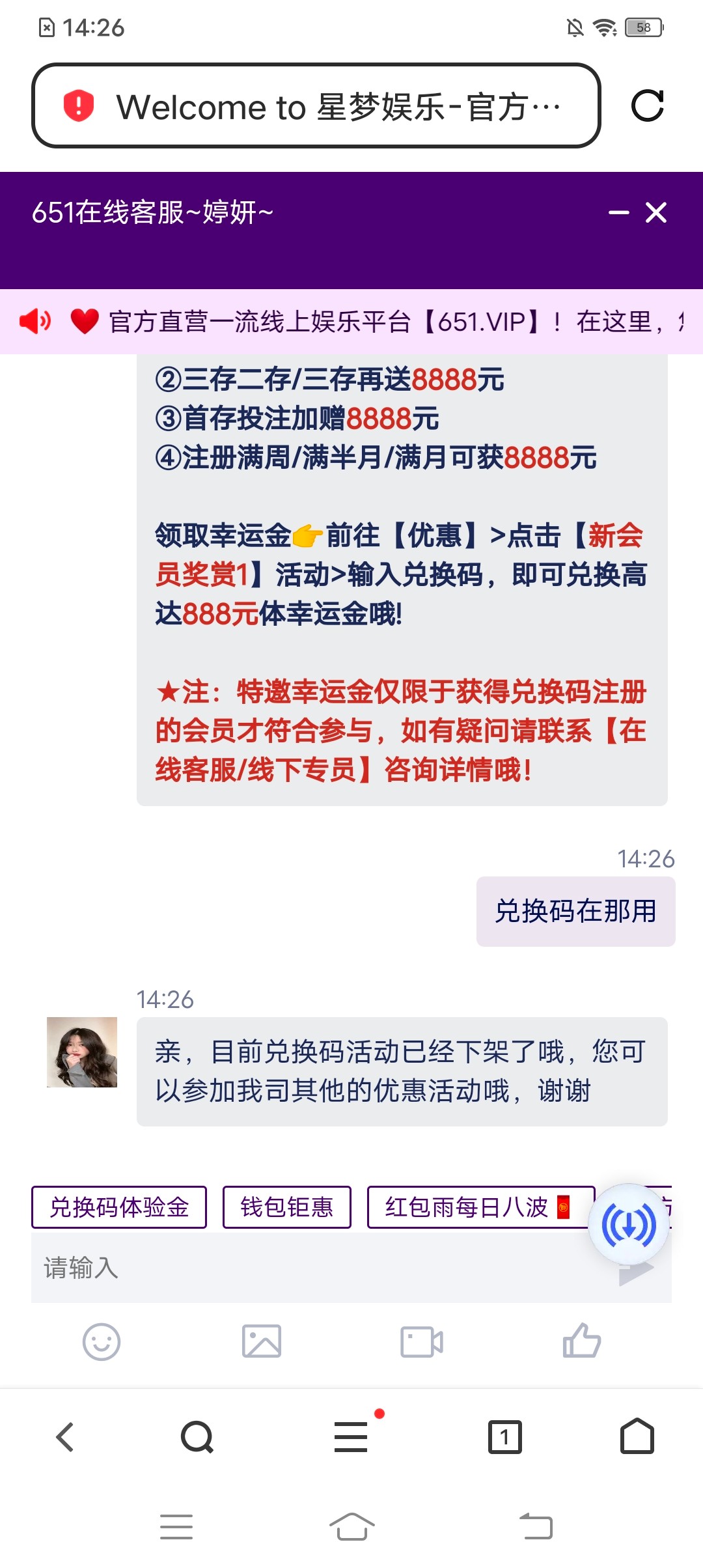Open the emoji picker
703x1568 pixels.
tap(102, 1342)
